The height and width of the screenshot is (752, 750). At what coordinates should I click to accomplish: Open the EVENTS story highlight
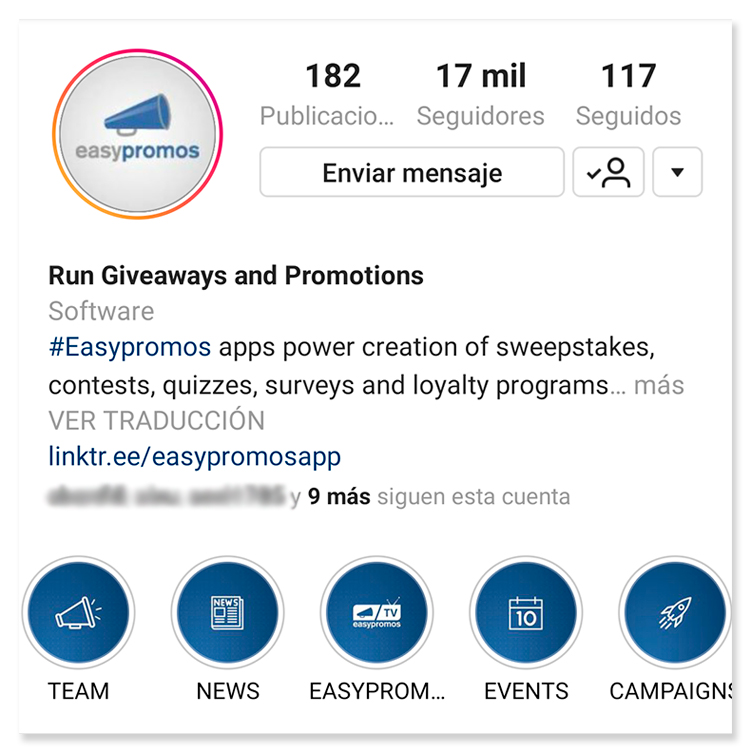coord(525,613)
